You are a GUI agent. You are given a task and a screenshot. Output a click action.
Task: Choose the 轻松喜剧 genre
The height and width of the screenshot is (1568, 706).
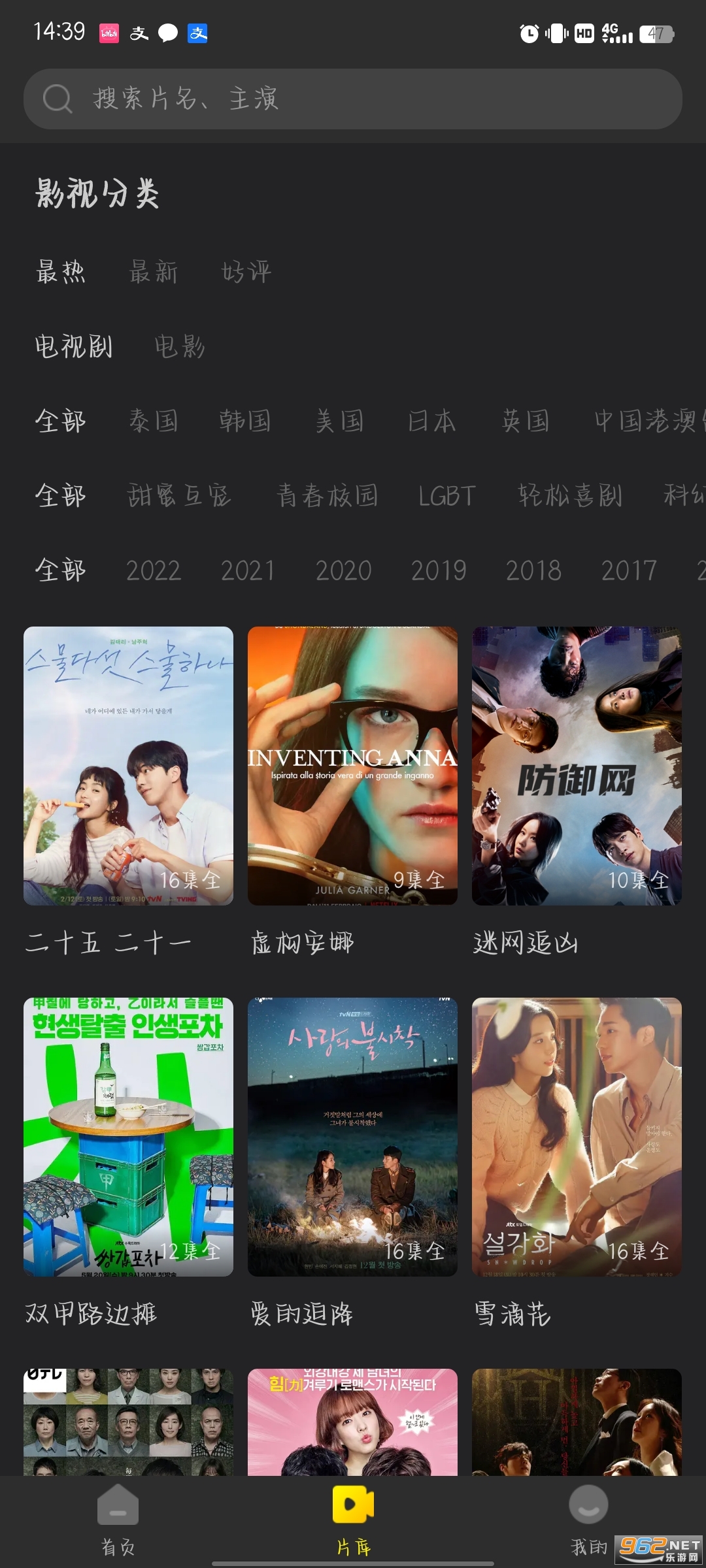(569, 495)
